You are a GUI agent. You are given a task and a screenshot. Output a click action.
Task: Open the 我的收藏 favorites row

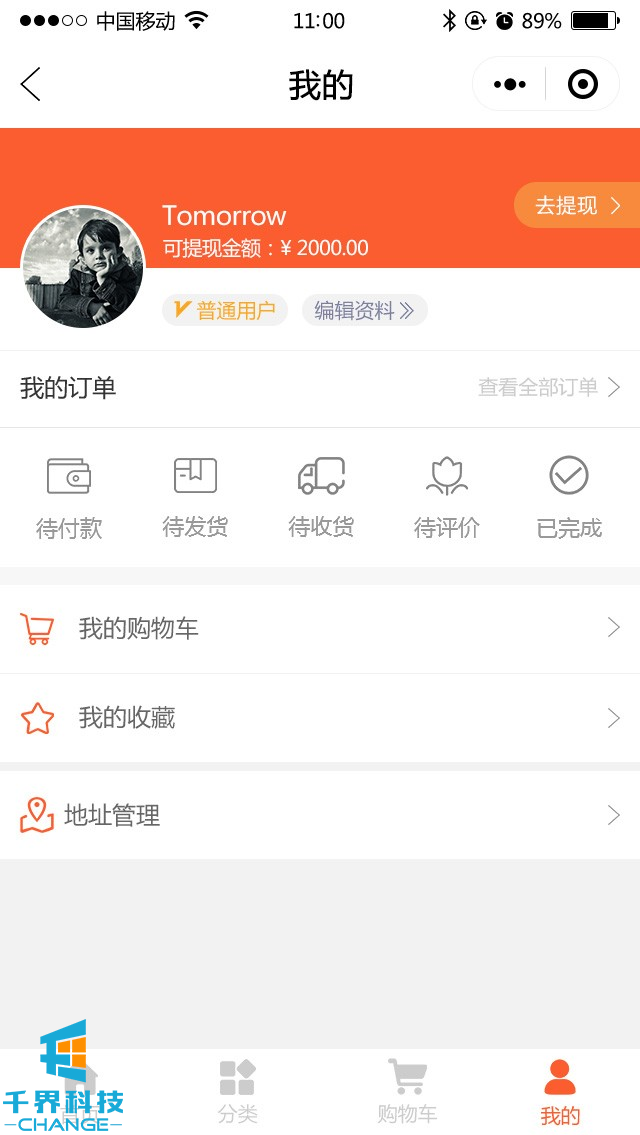tap(320, 718)
